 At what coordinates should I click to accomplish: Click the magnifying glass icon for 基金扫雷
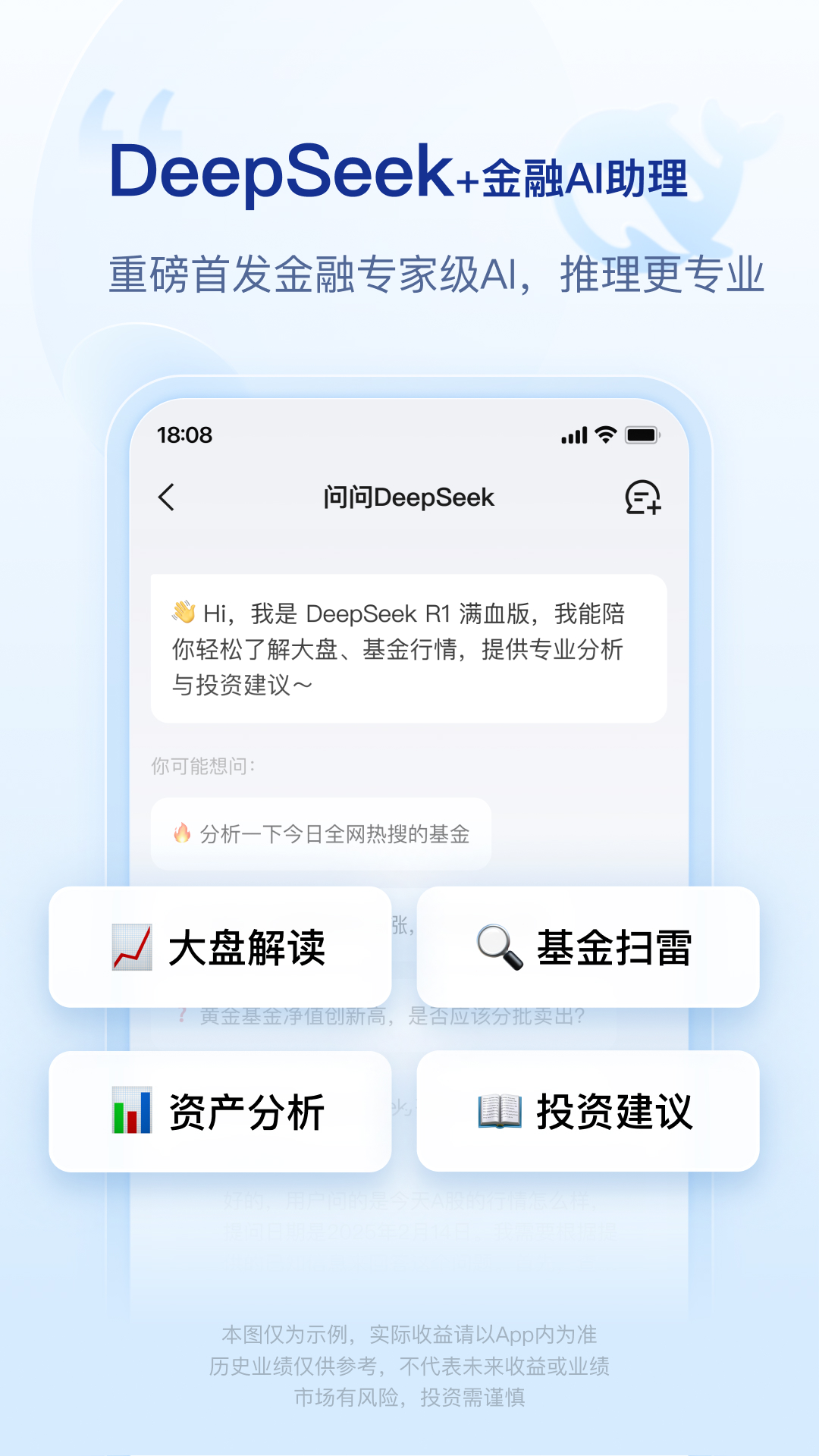[497, 947]
